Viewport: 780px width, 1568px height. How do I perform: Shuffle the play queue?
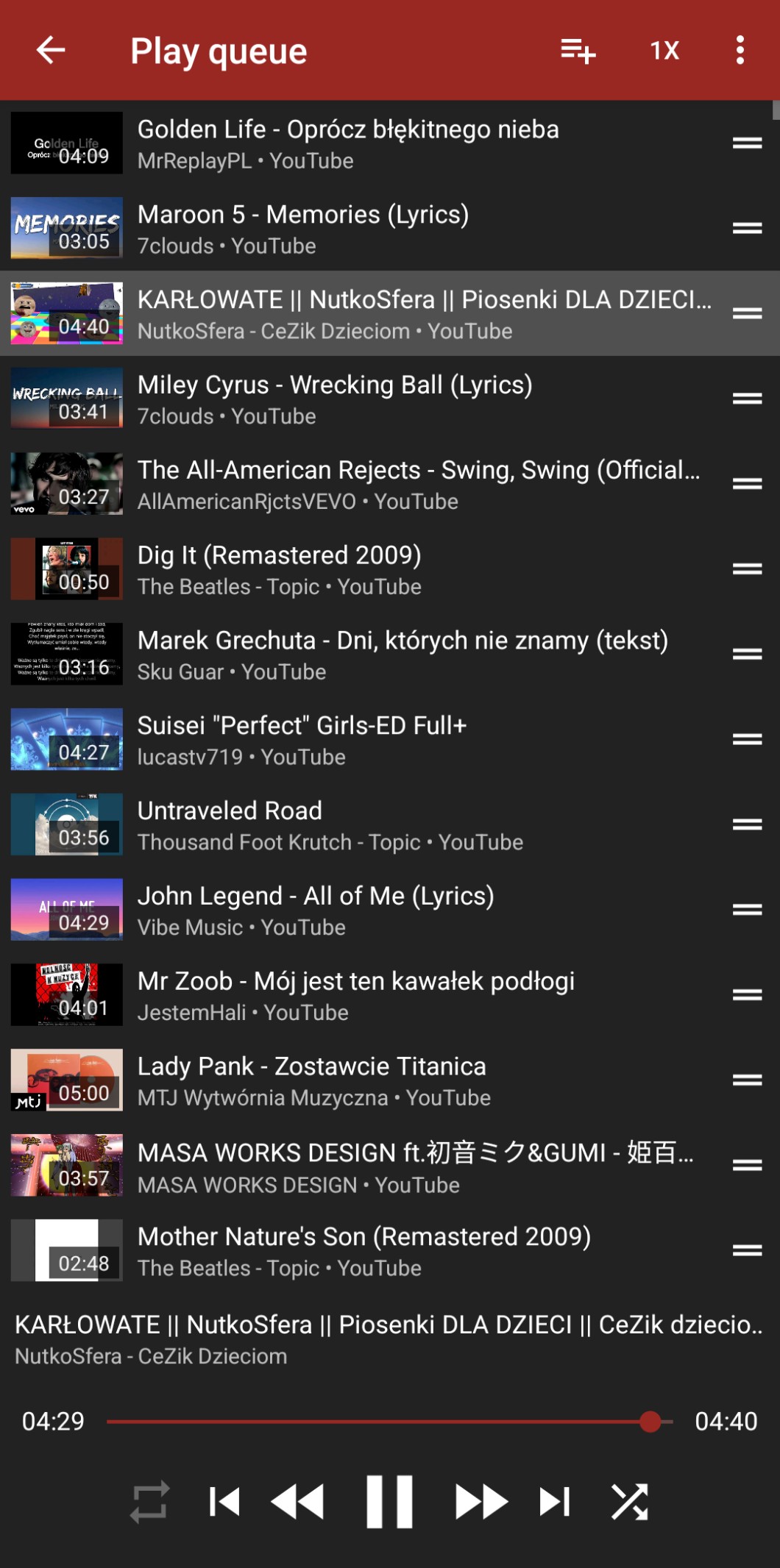pos(630,1502)
